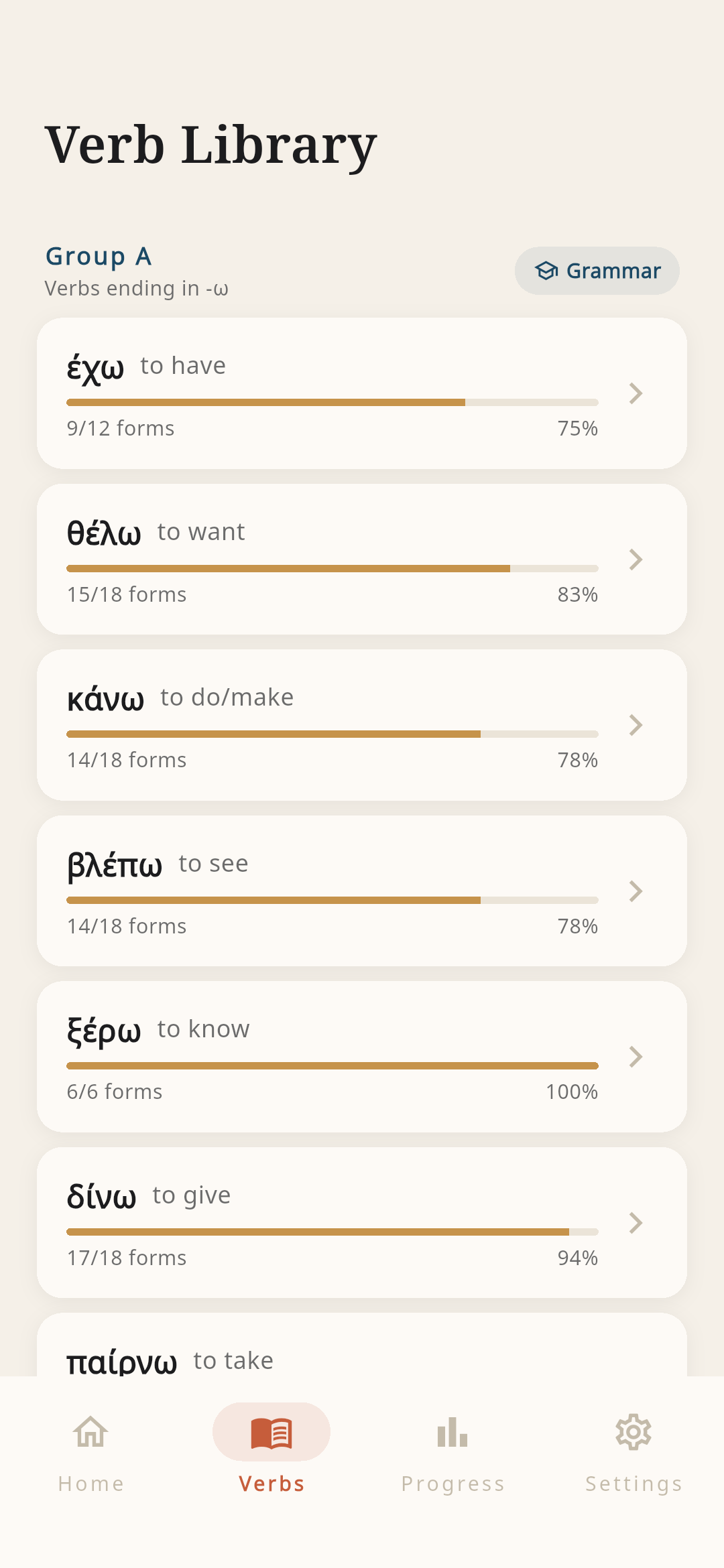
Task: Click the 75% completion bar for έχω
Action: pyautogui.click(x=332, y=401)
